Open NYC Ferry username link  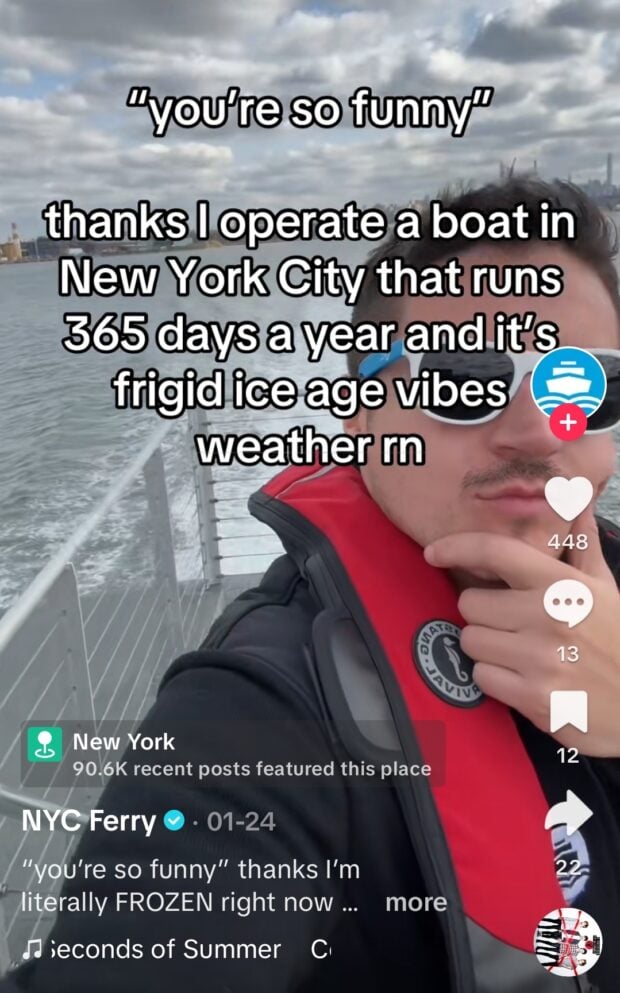tap(88, 822)
